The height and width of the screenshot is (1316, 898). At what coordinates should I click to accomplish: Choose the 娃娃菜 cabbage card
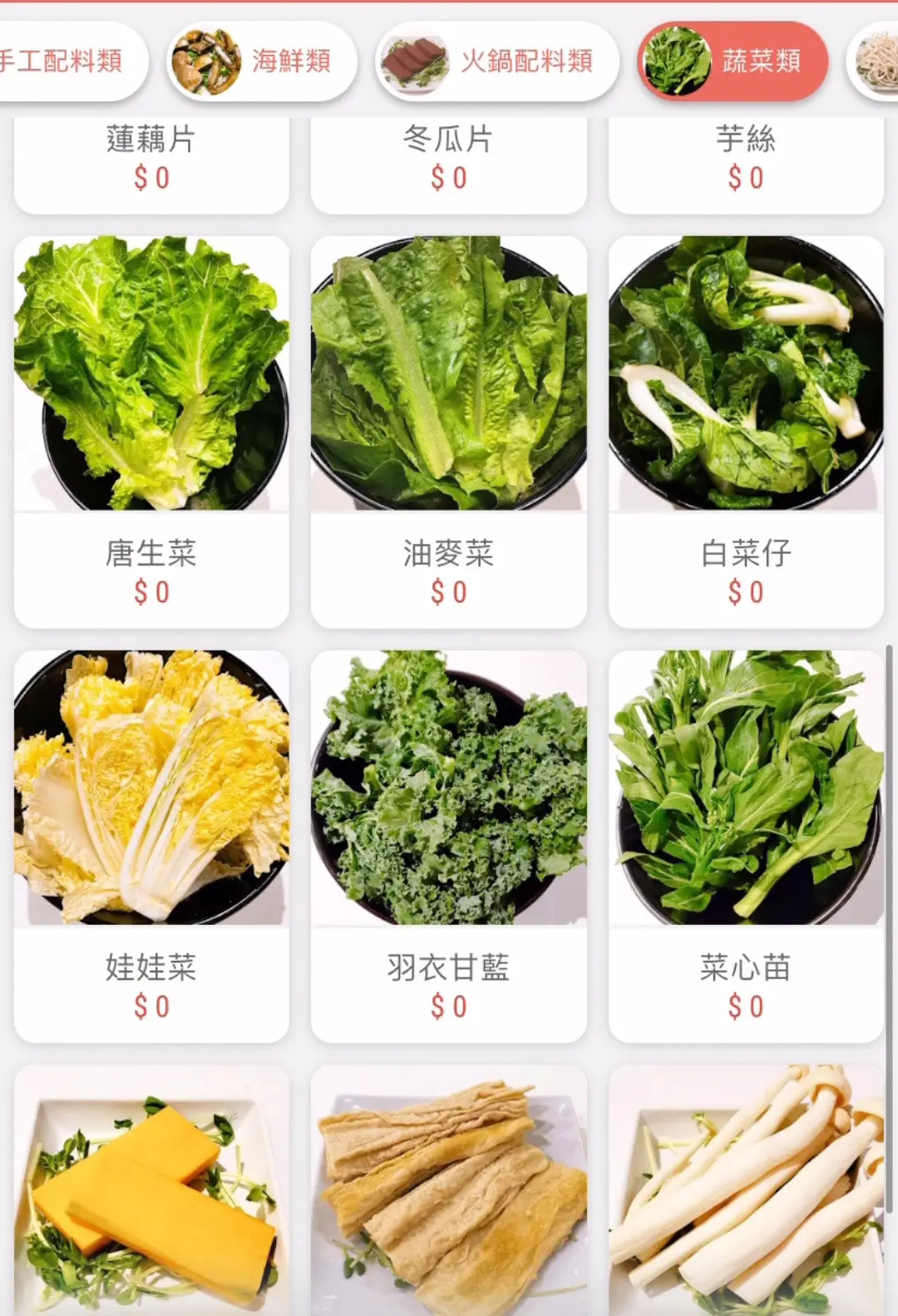click(x=151, y=845)
